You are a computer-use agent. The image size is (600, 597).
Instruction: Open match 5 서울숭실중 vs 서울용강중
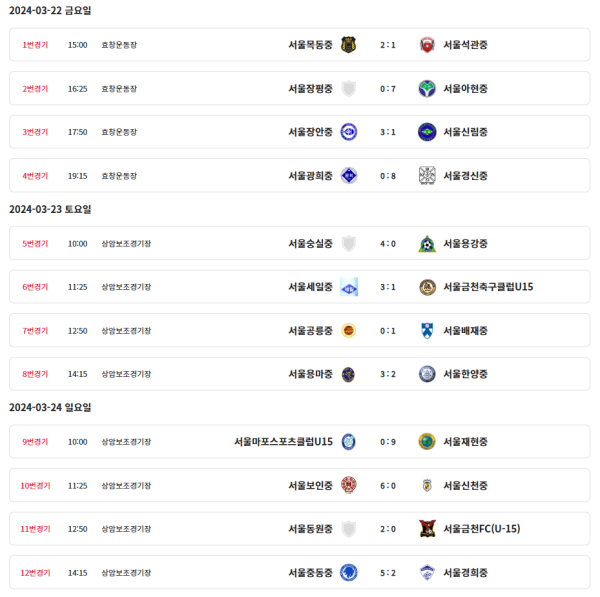coord(300,243)
